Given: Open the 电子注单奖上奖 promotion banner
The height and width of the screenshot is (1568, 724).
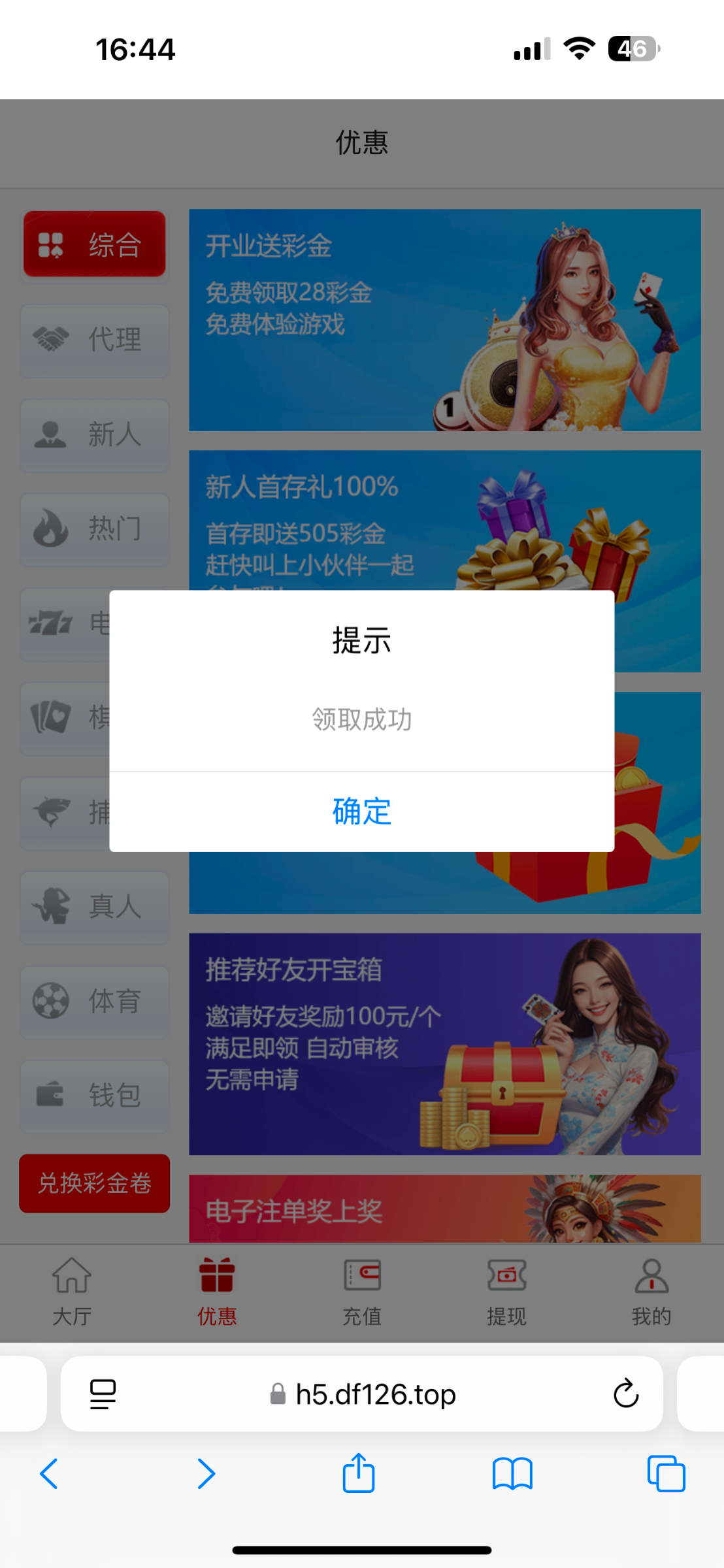Looking at the screenshot, I should [444, 1209].
